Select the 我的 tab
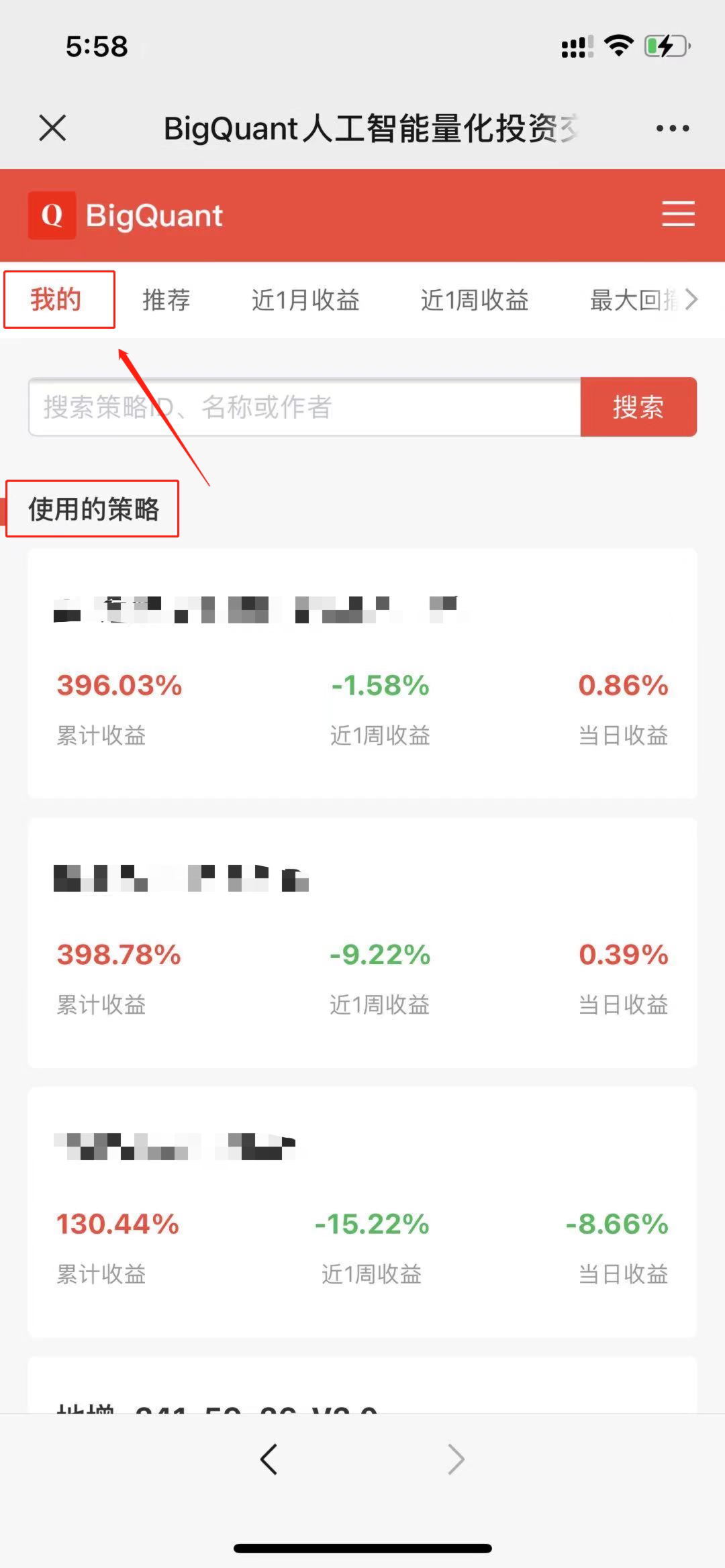This screenshot has width=725, height=1568. 56,299
